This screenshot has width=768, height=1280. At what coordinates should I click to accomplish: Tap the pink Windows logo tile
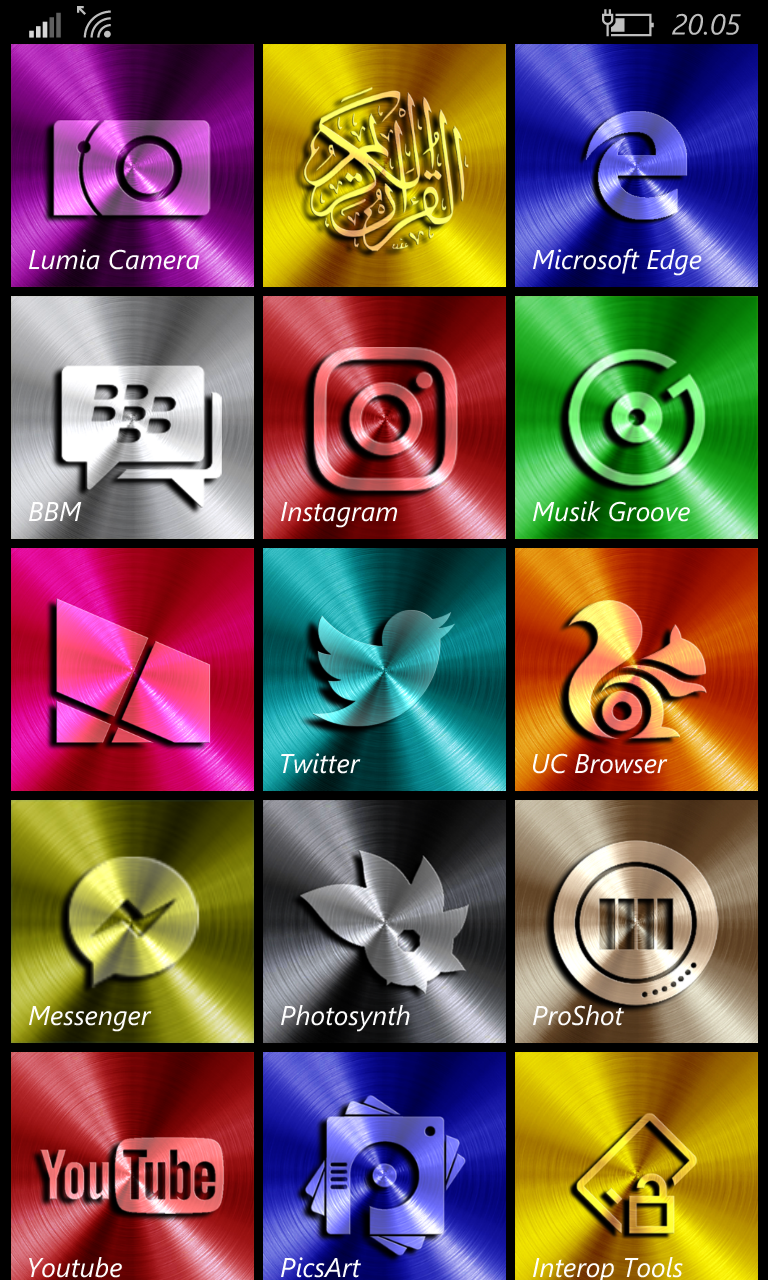click(133, 669)
